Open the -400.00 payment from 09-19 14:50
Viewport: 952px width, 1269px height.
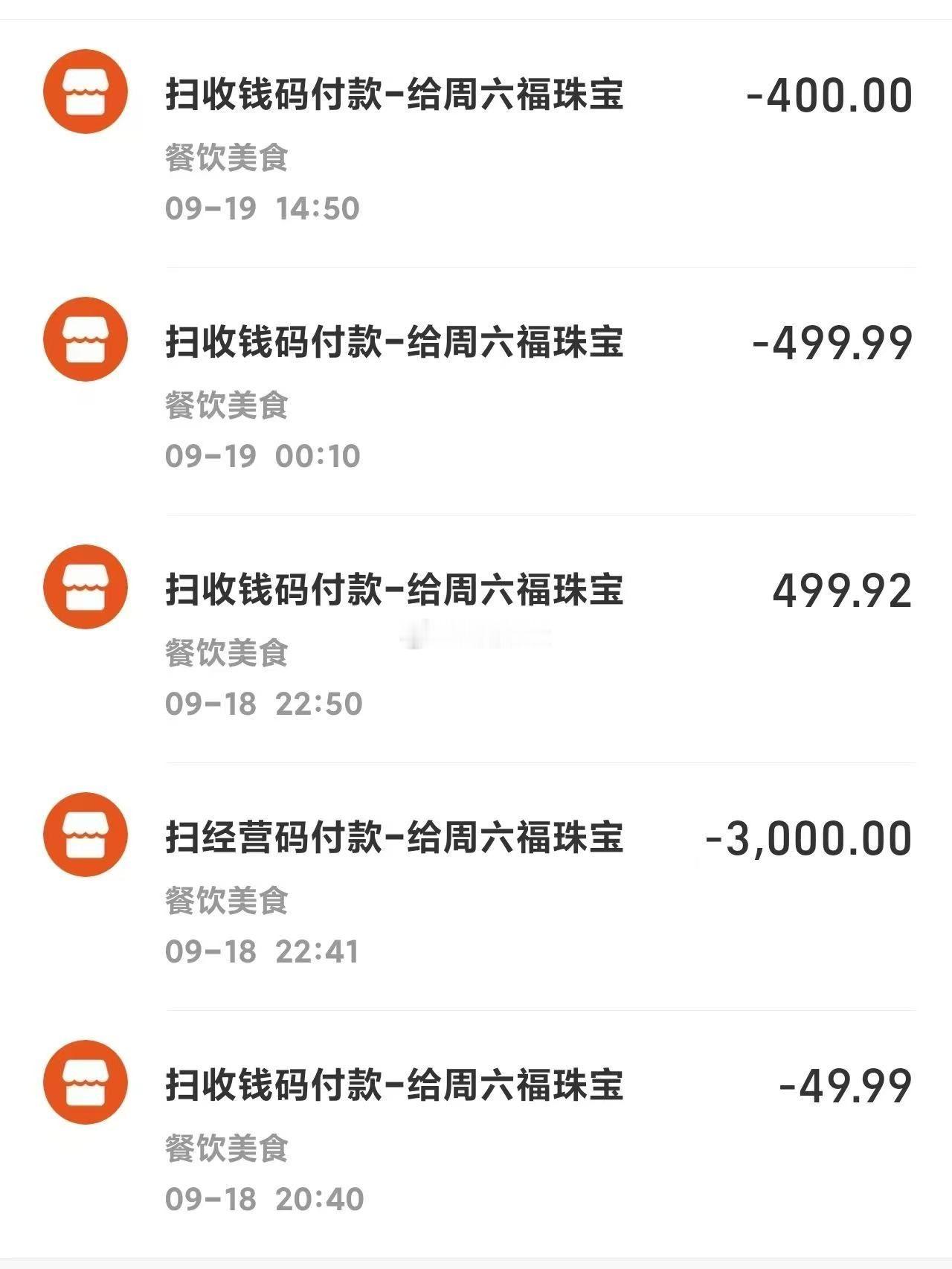click(476, 144)
